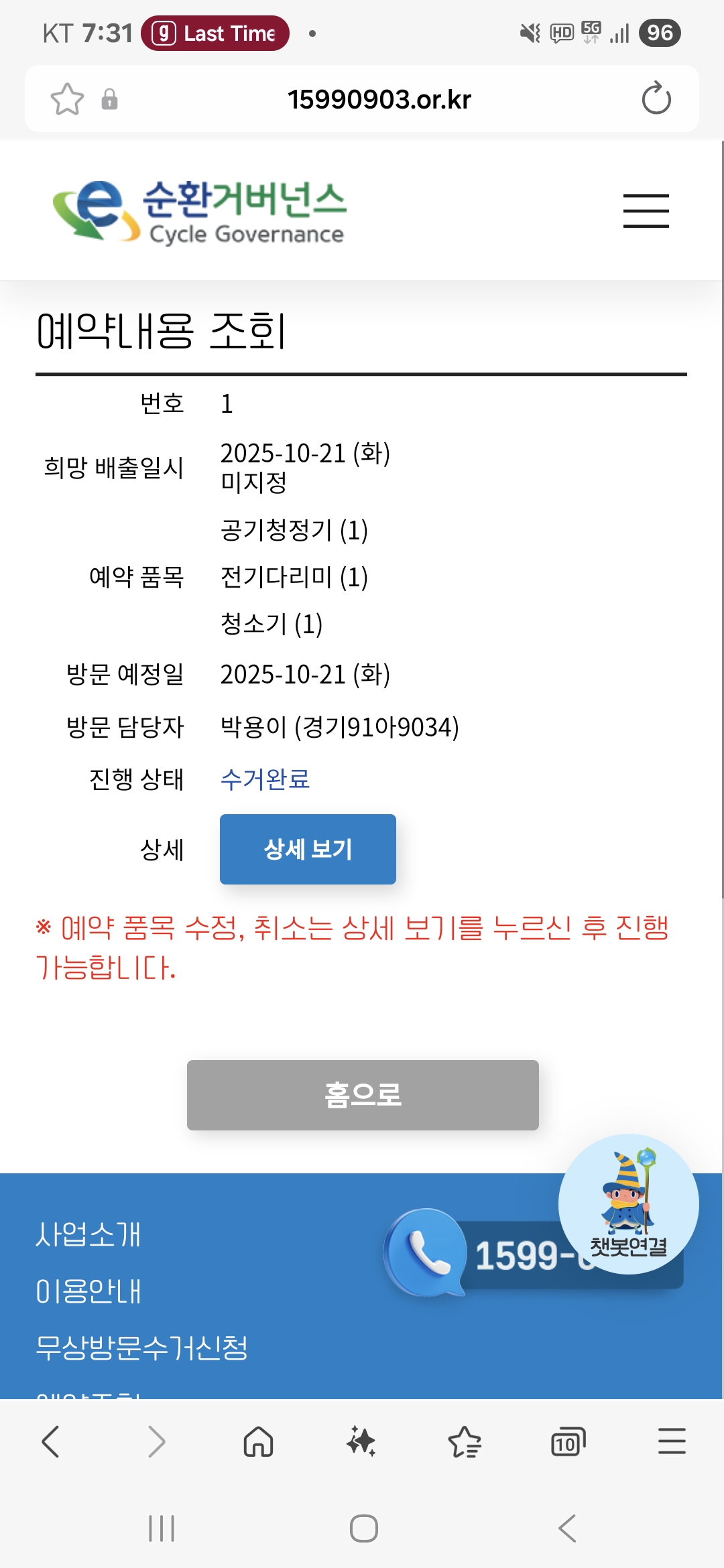724x1568 pixels.
Task: Open the browser AI sparkle feature
Action: [x=361, y=1441]
